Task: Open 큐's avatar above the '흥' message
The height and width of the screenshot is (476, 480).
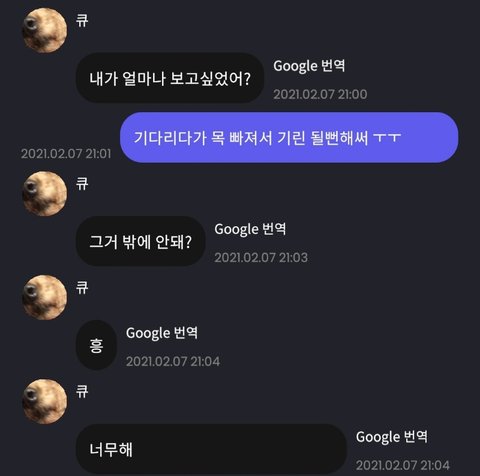Action: 45,298
